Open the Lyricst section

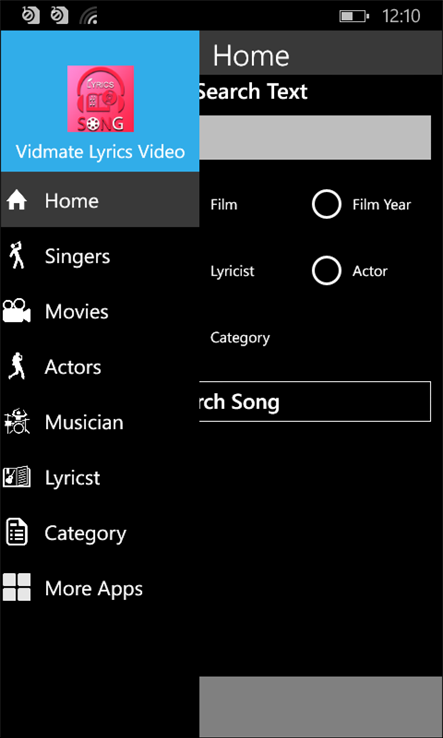coord(99,478)
